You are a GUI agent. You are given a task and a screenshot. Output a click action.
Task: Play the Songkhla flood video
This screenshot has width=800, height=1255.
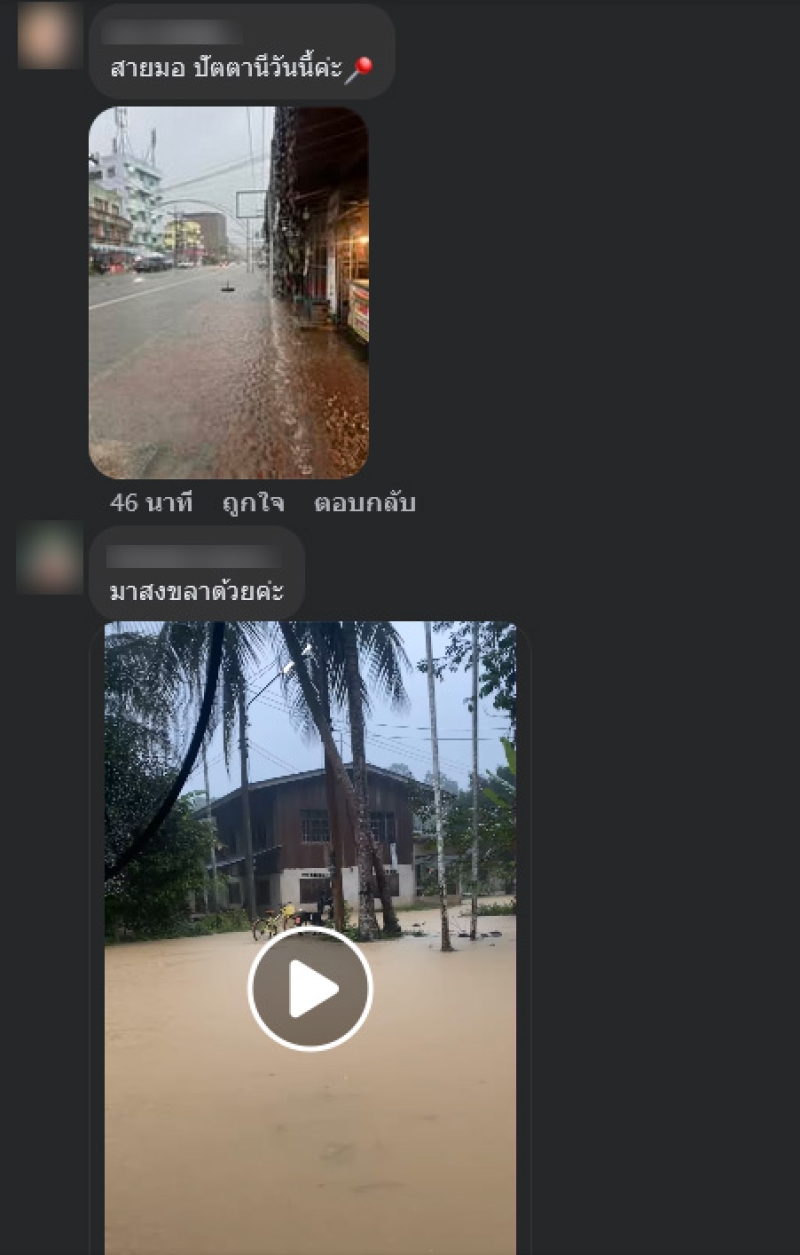coord(310,988)
